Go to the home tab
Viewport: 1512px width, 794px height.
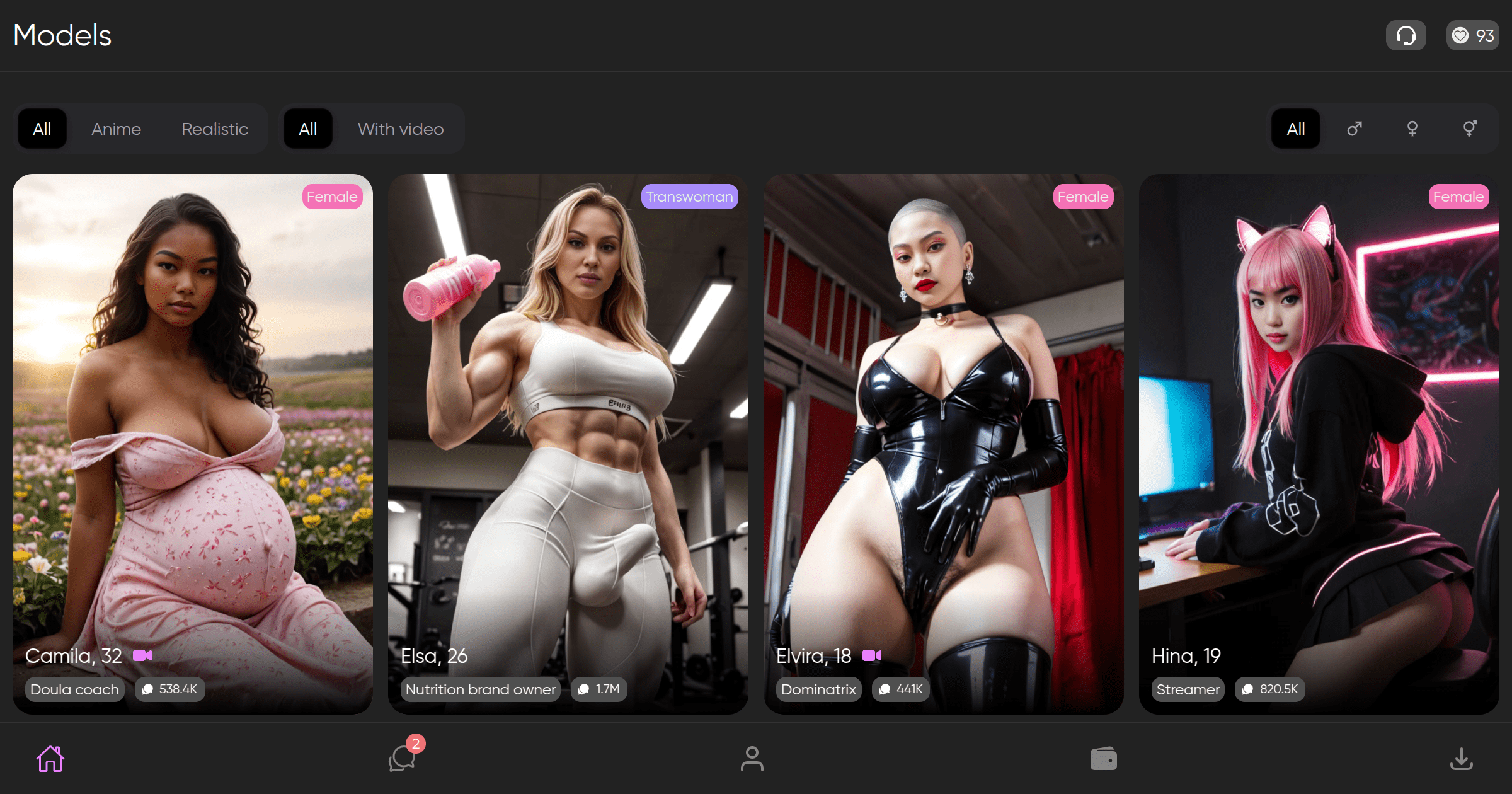pyautogui.click(x=50, y=759)
